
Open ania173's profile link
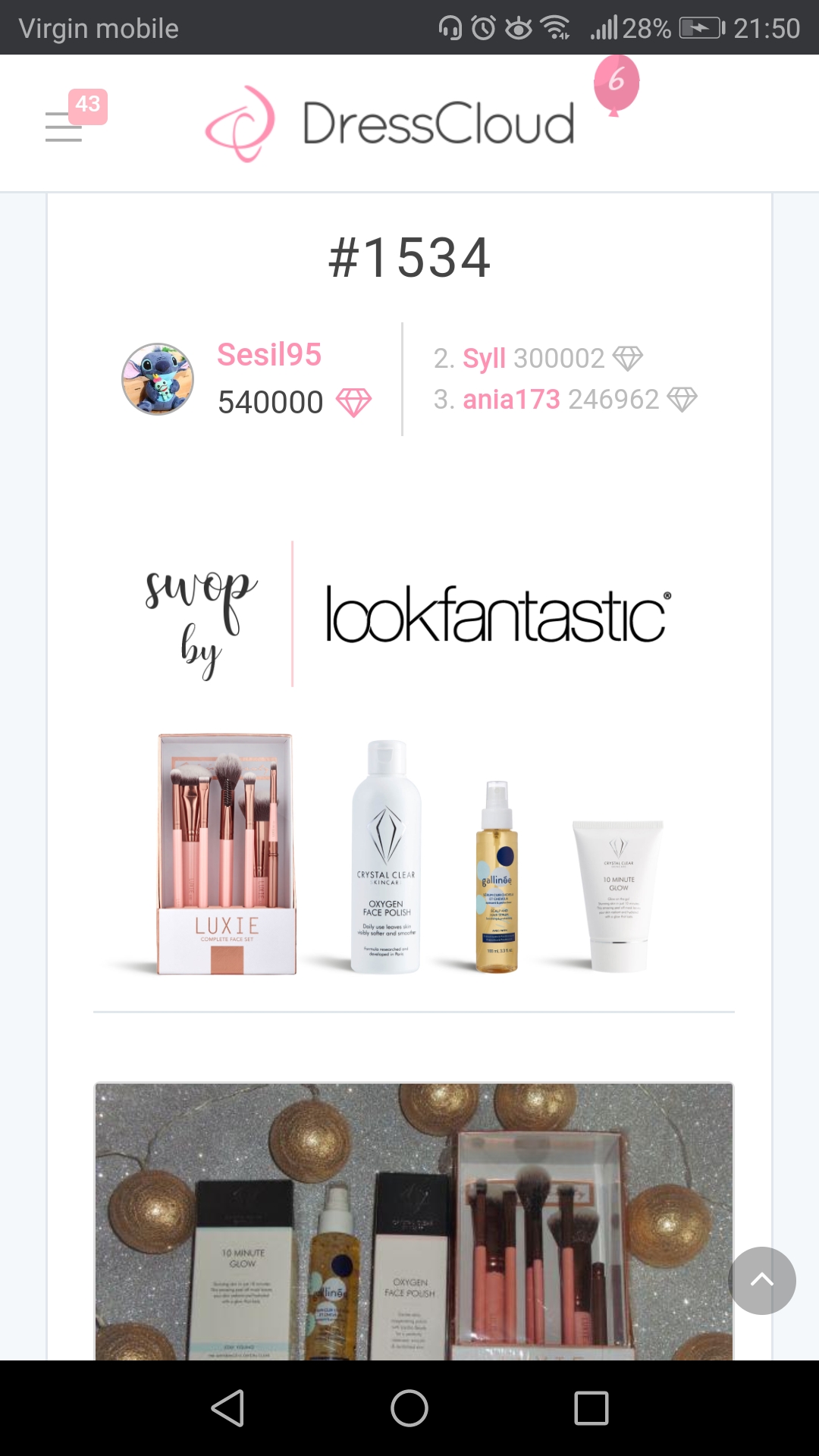(511, 400)
